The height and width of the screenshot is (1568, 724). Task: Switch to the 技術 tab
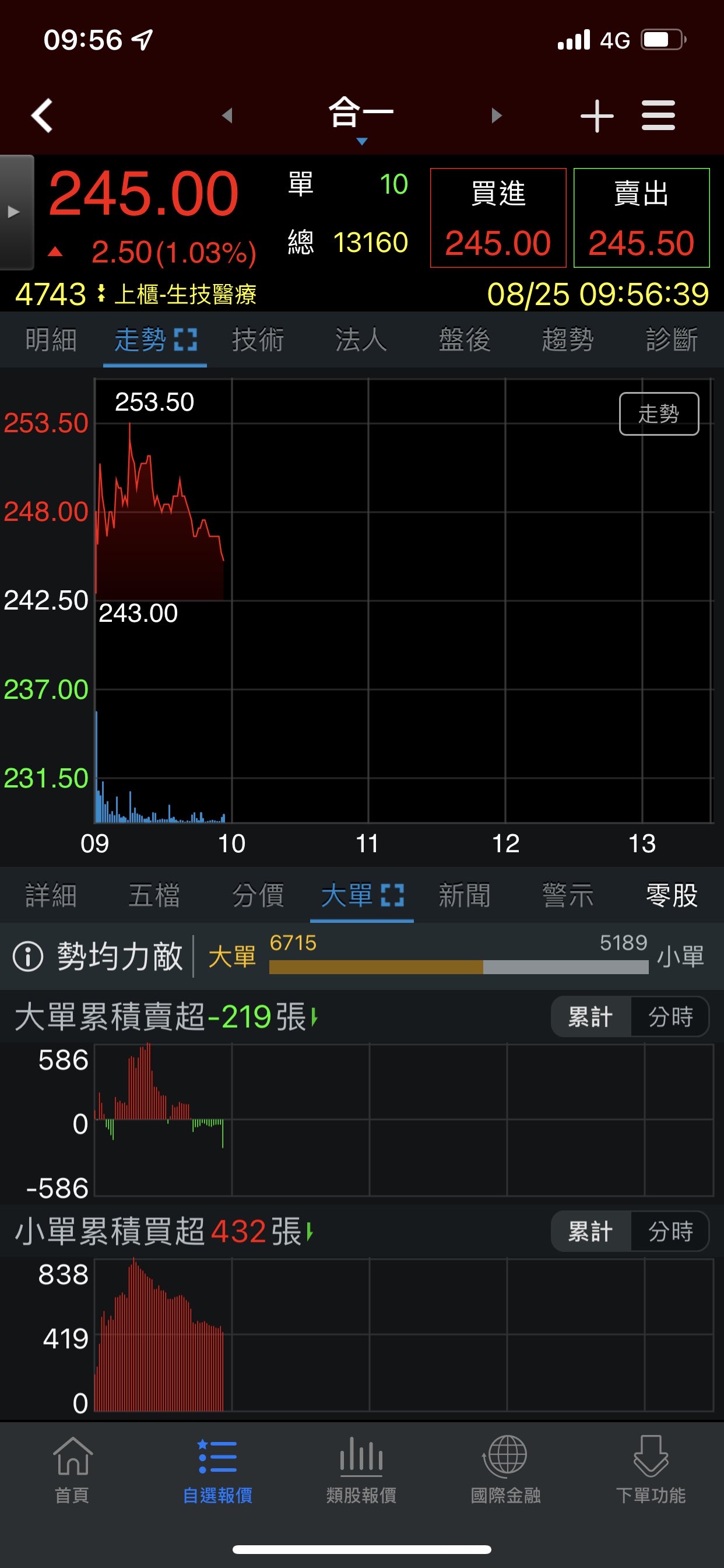tap(258, 339)
